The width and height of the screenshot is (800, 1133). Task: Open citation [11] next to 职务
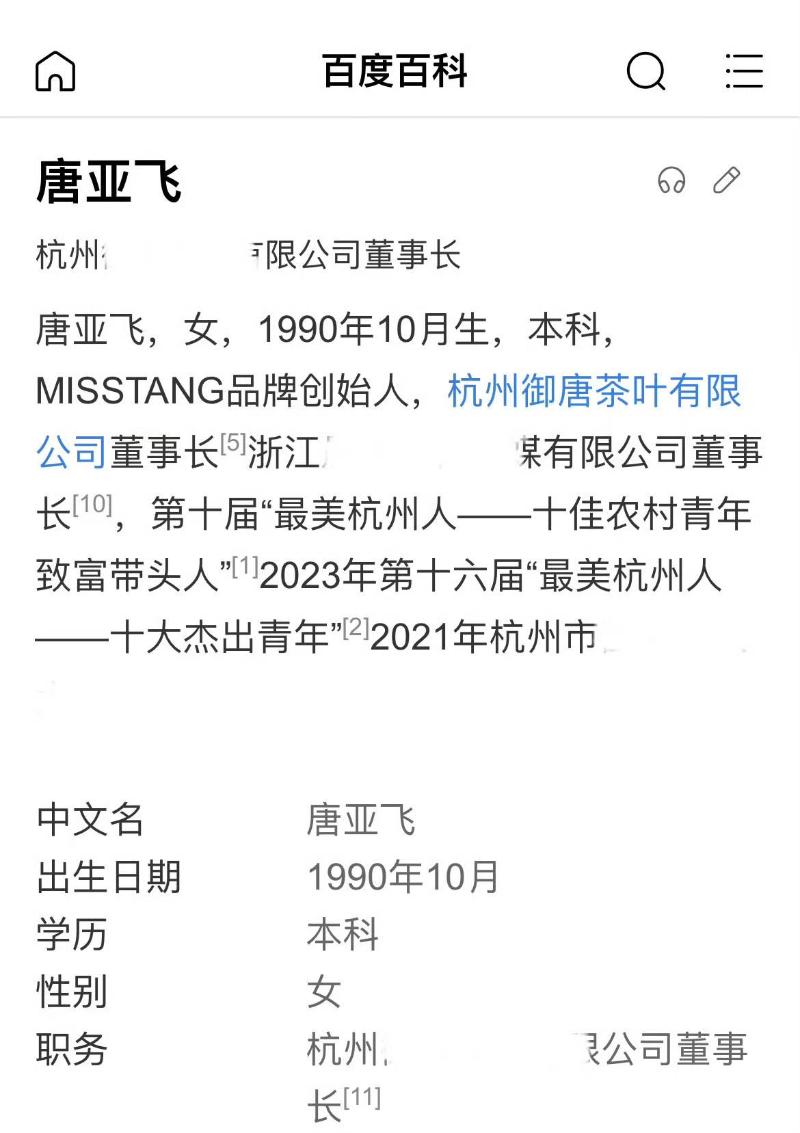(361, 1098)
